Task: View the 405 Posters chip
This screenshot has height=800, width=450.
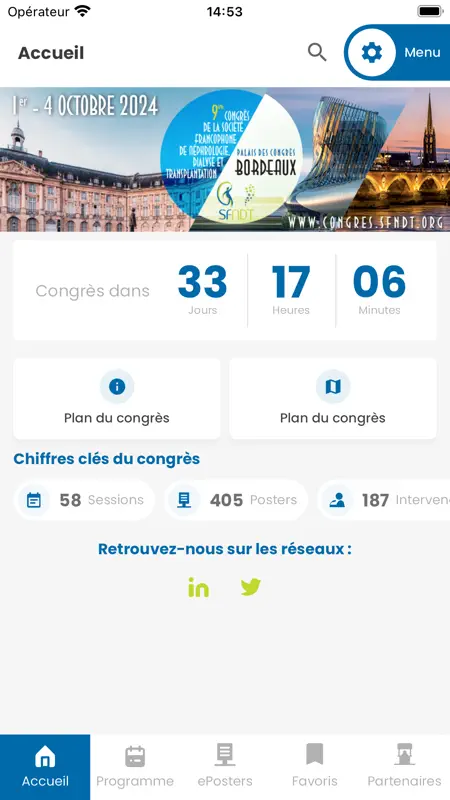Action: coord(236,500)
